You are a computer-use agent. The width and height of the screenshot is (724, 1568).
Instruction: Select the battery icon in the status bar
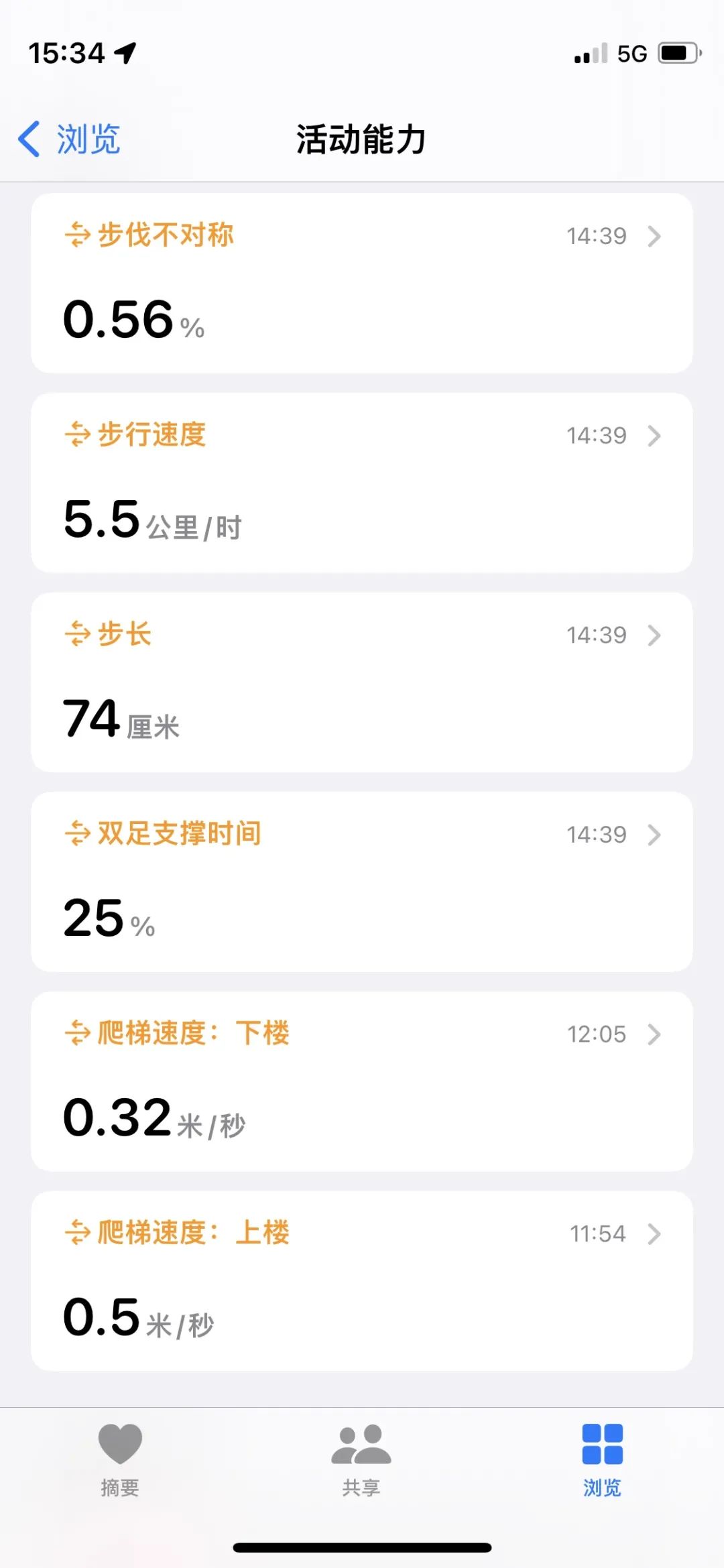pyautogui.click(x=678, y=52)
